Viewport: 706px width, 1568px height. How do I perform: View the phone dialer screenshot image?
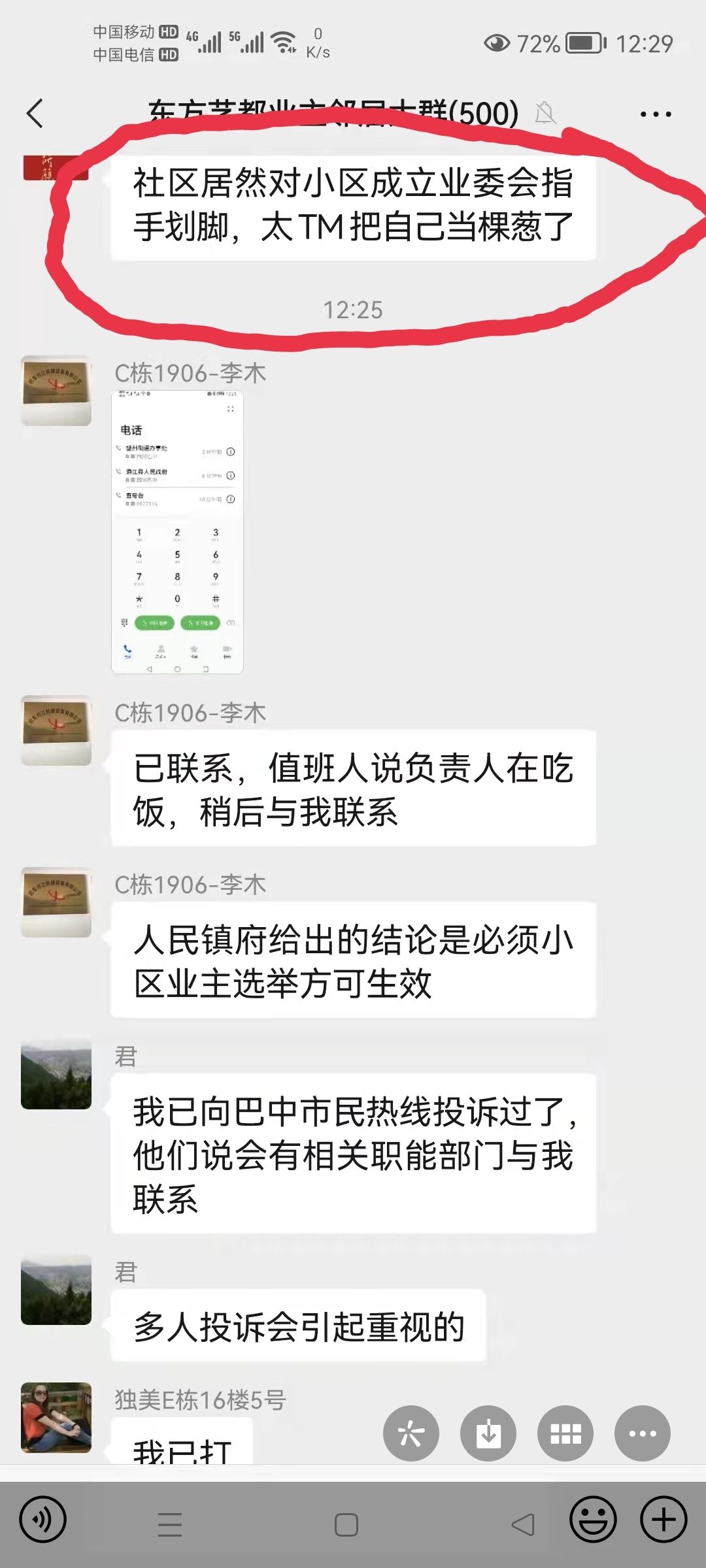tap(177, 532)
